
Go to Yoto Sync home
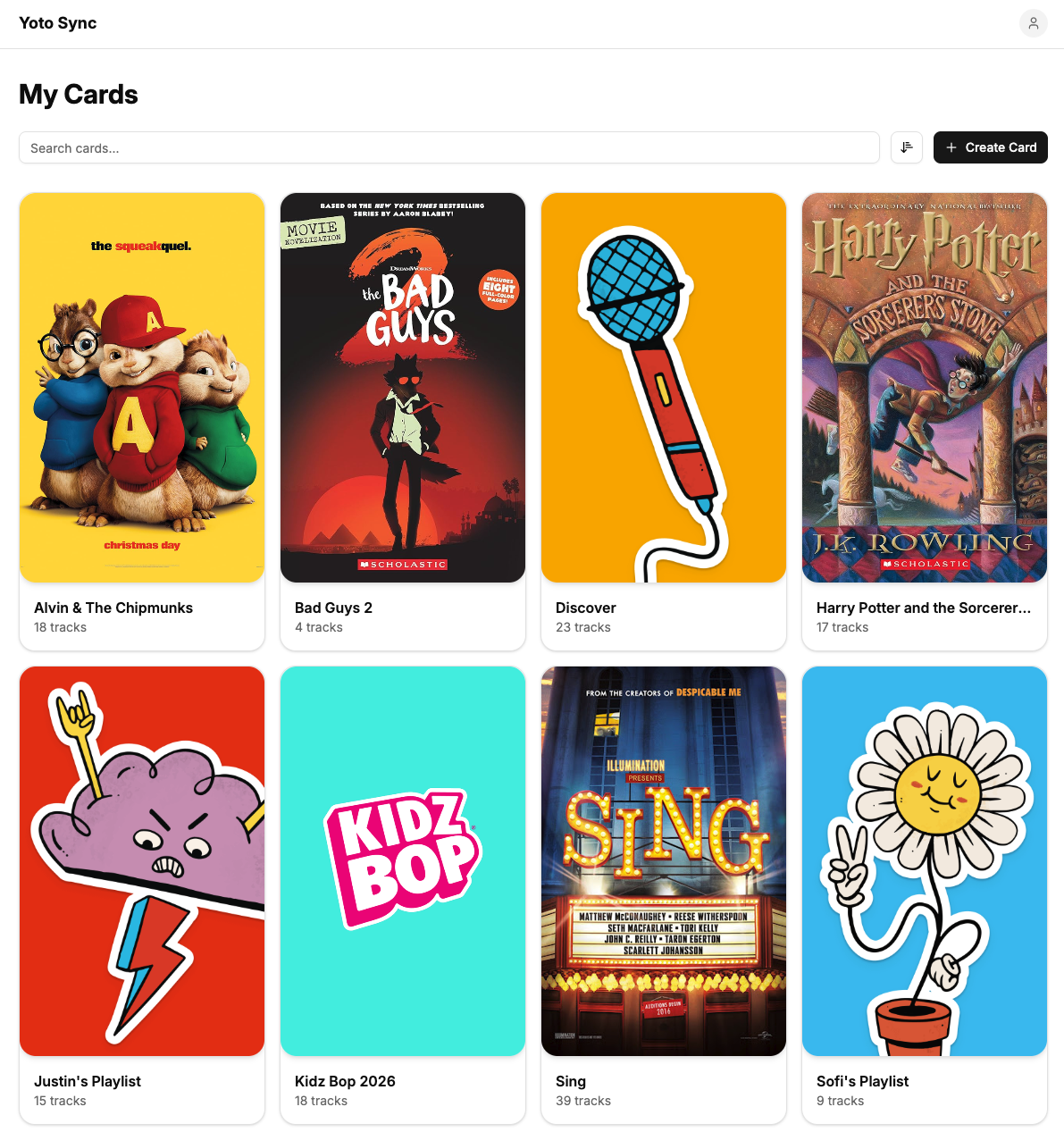(58, 23)
